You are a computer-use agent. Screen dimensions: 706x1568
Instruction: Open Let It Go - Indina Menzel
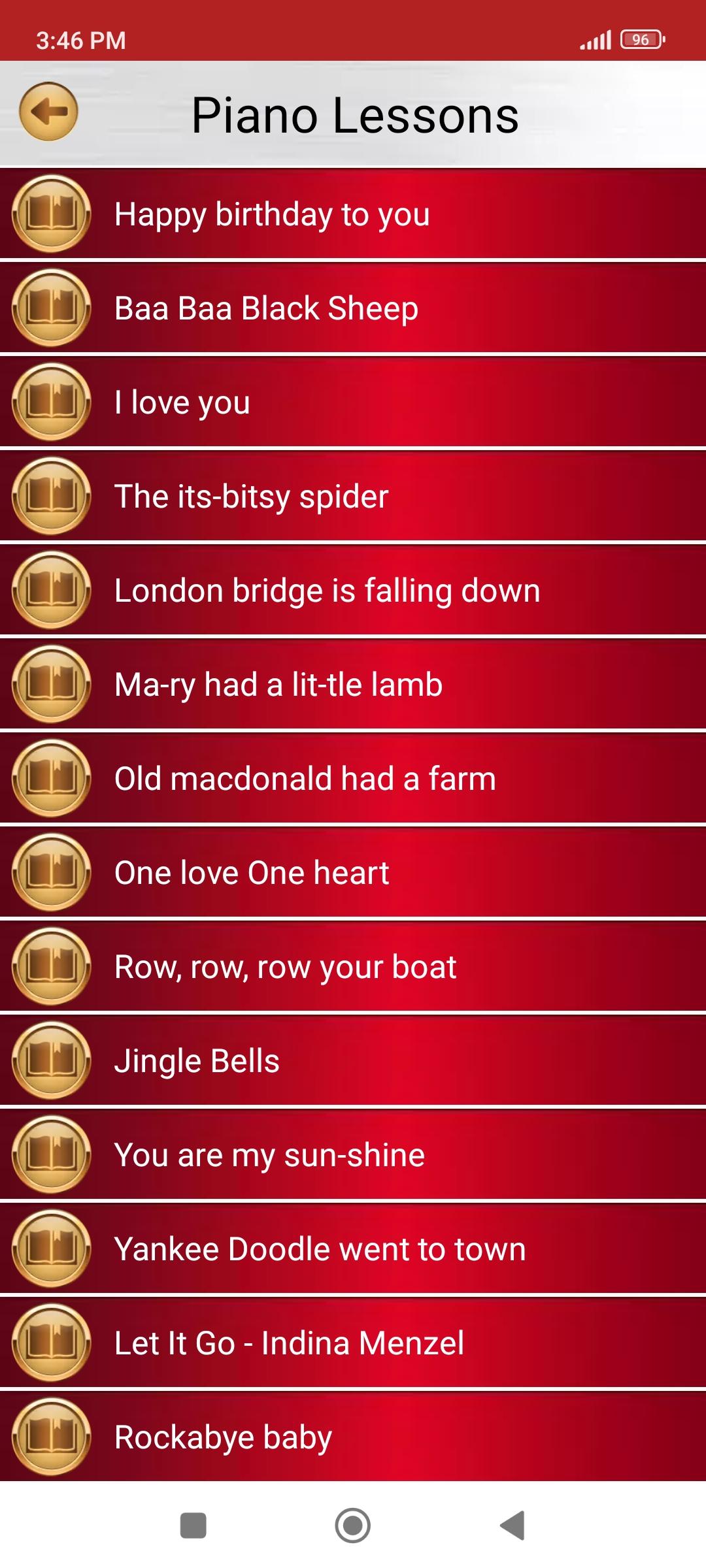click(x=353, y=1343)
